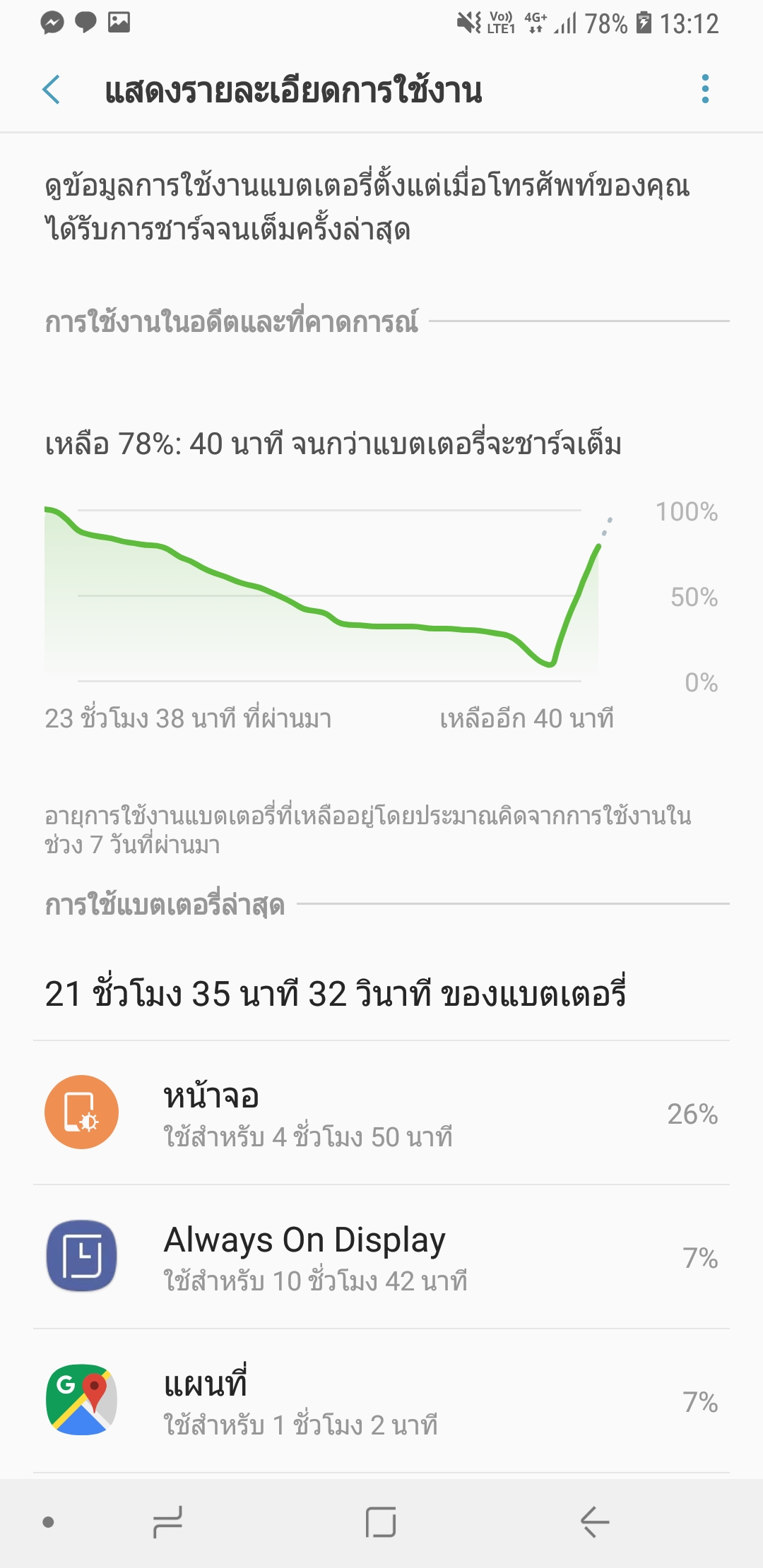
Task: Tap the home navigation button
Action: tap(381, 1522)
